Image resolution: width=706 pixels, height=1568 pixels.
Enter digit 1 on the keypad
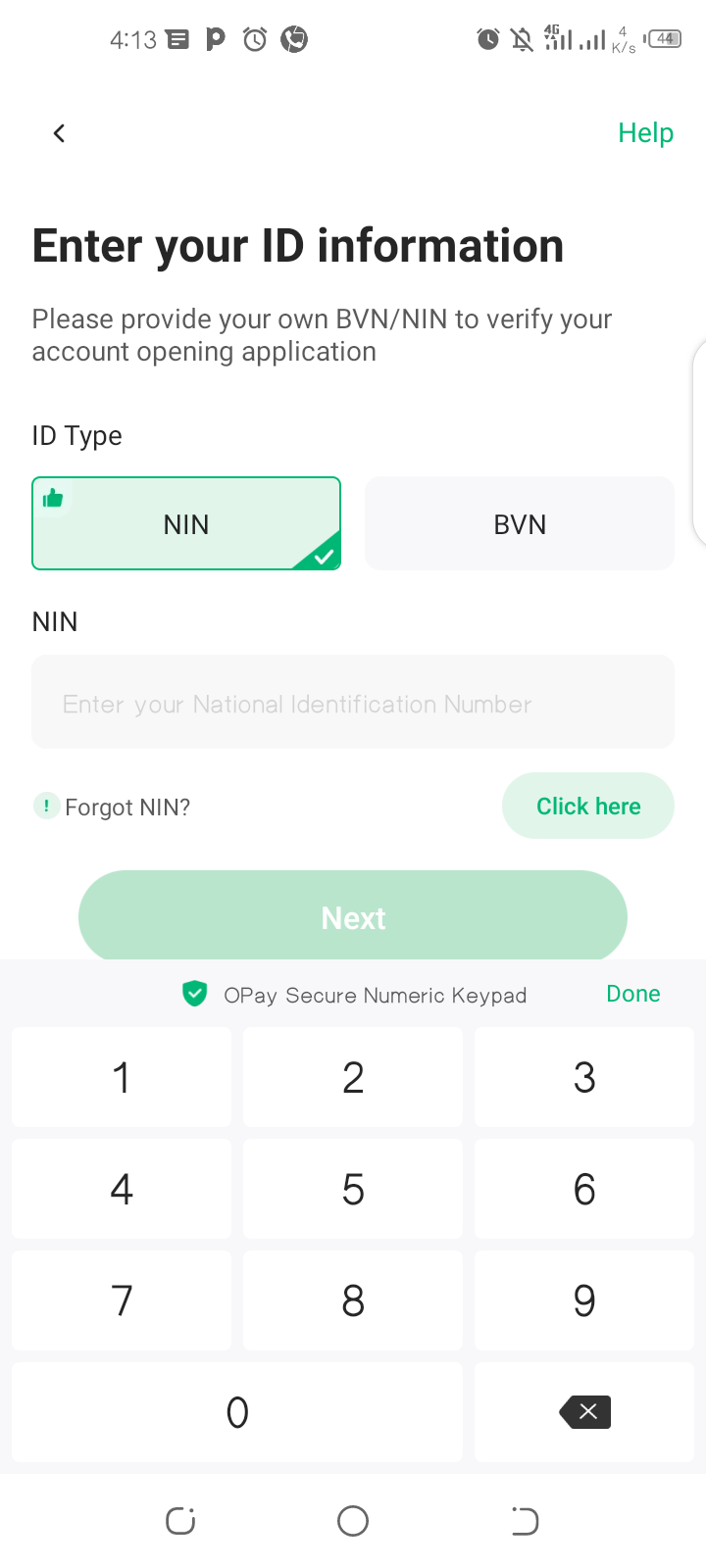pos(122,1078)
